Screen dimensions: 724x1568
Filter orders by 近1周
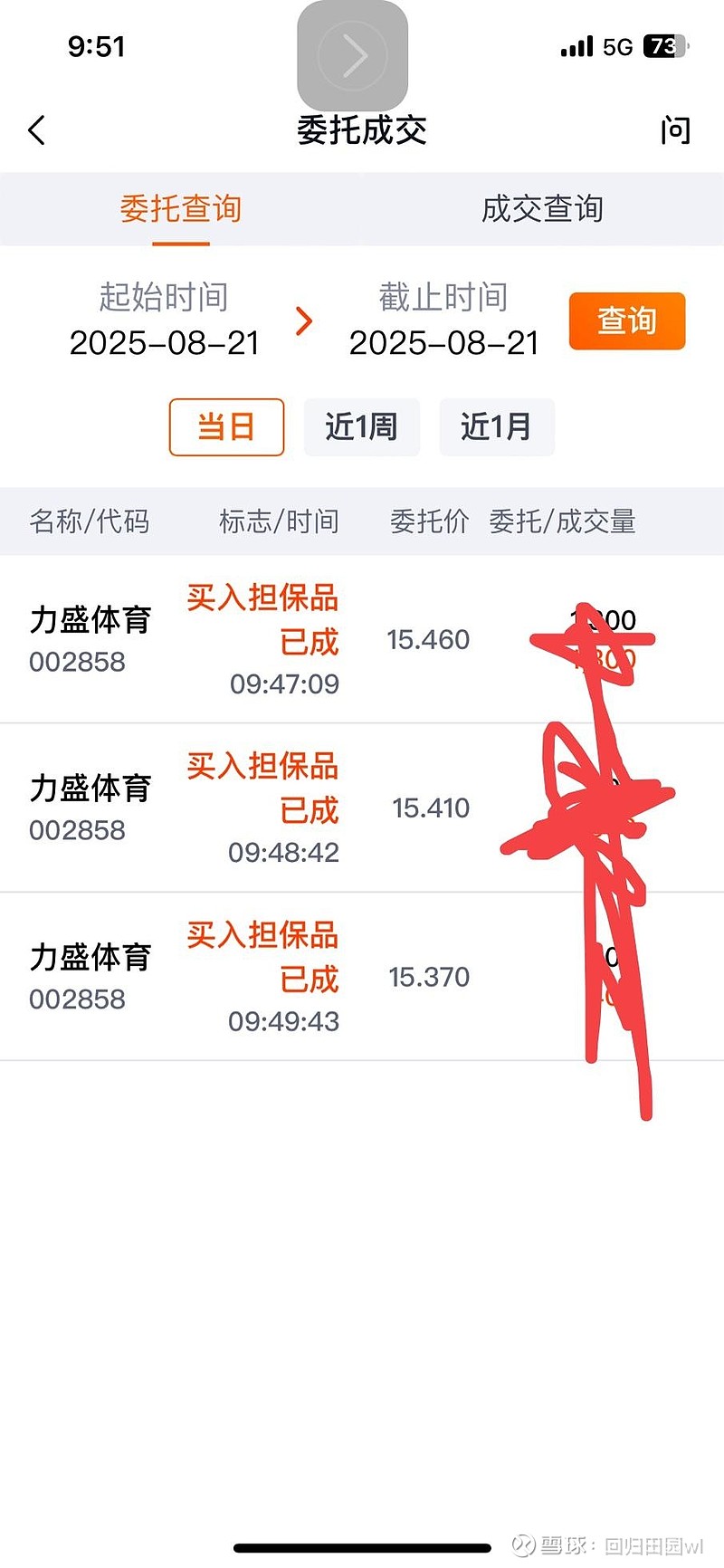click(361, 426)
